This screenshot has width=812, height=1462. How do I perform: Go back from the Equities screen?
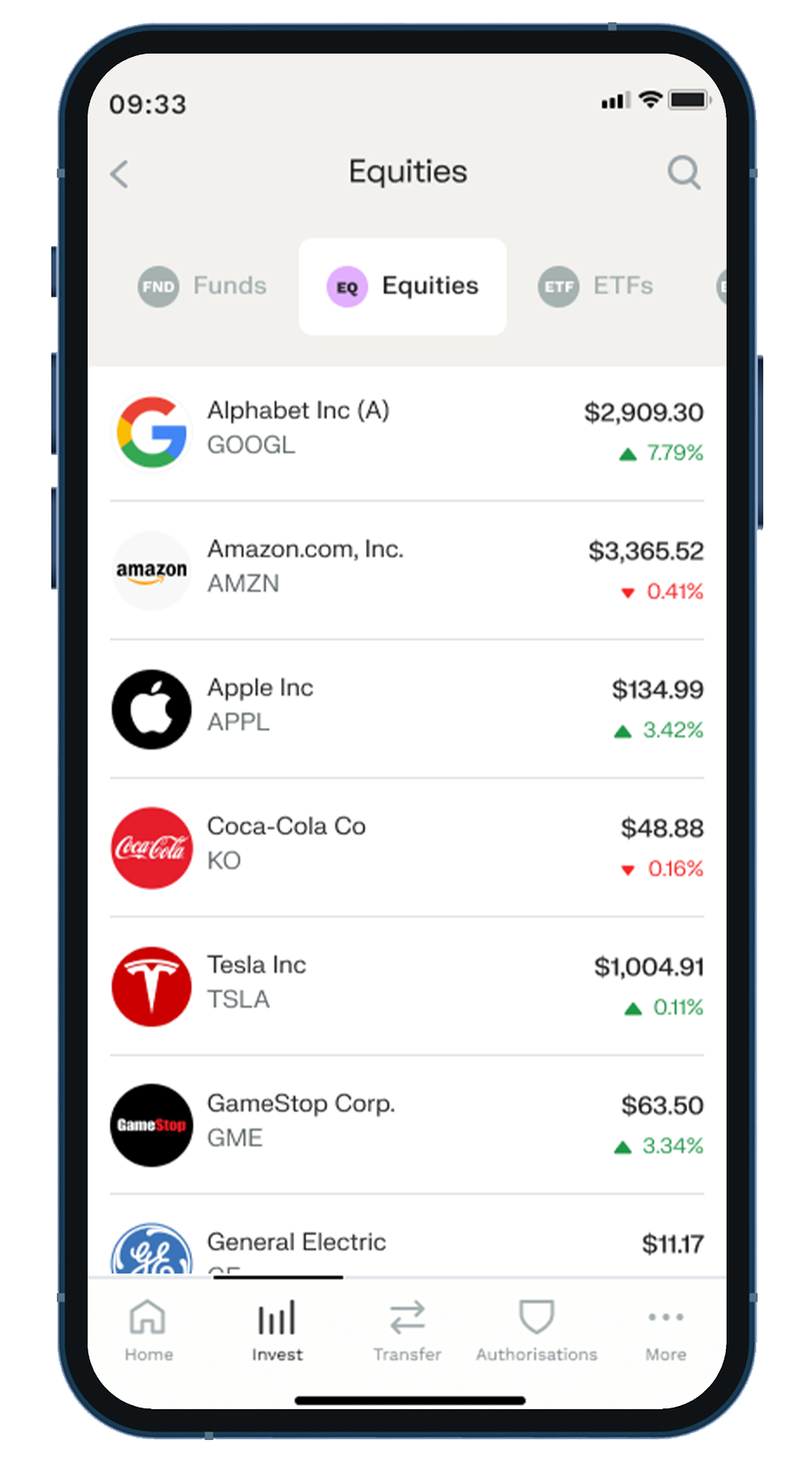tap(119, 173)
